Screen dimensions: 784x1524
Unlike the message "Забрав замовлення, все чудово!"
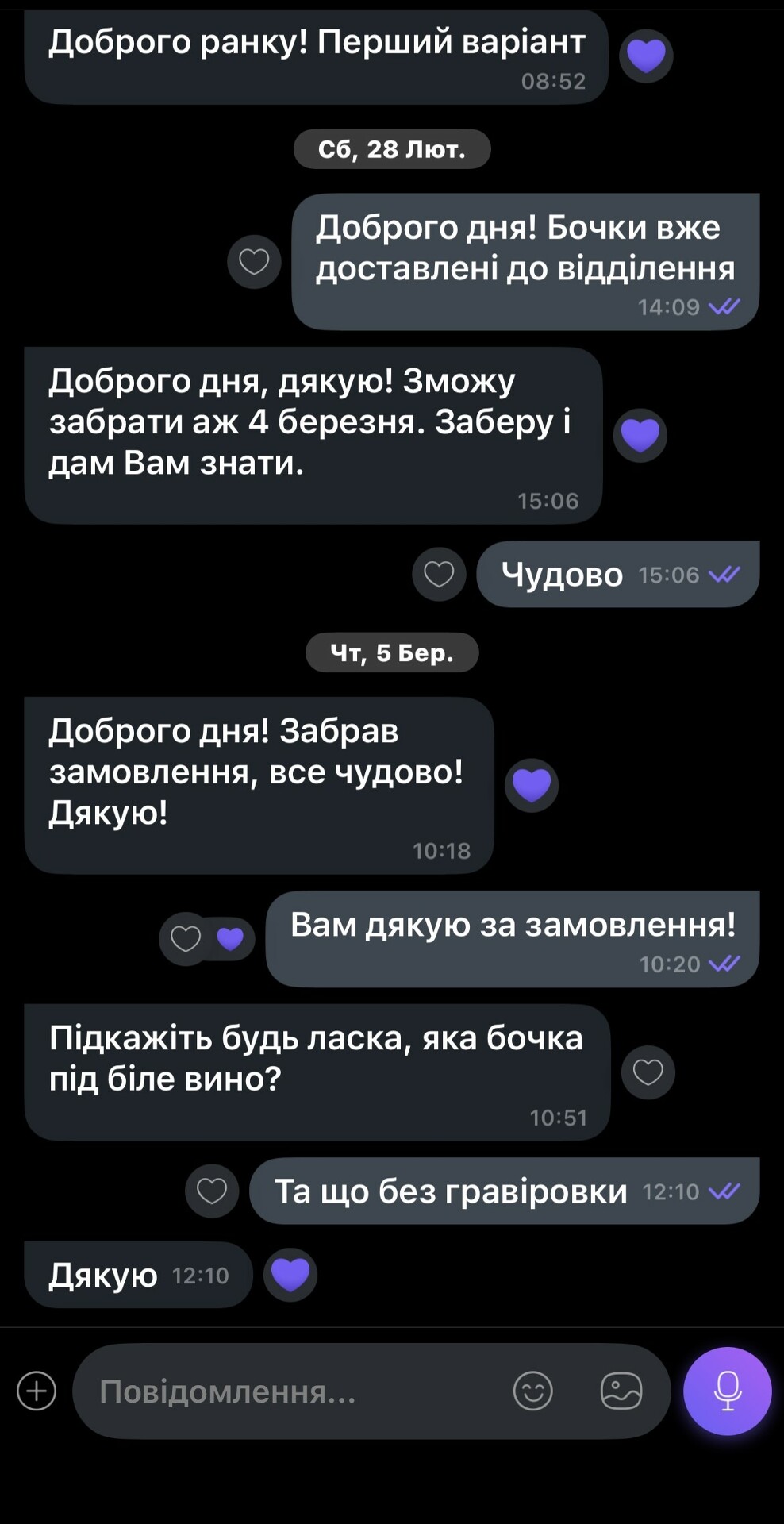[x=532, y=785]
